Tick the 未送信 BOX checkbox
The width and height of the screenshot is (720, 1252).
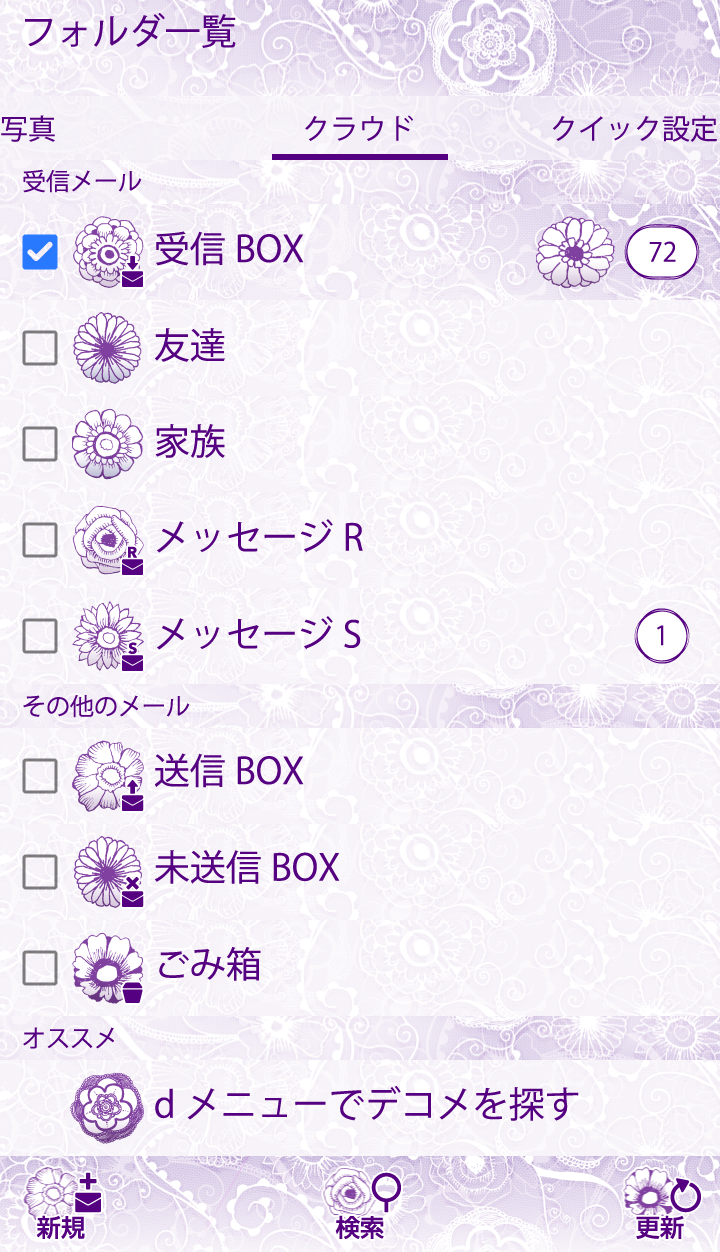click(40, 871)
